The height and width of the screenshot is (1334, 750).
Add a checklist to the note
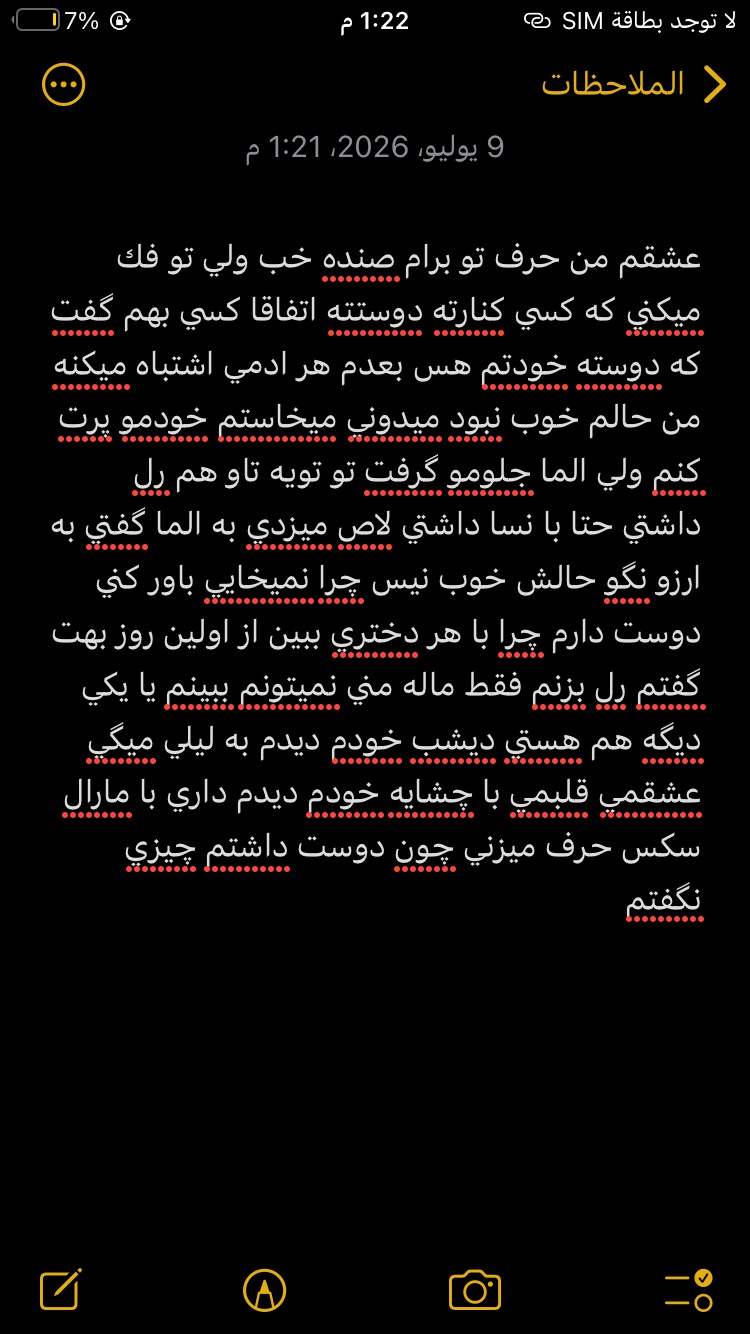[x=688, y=1290]
